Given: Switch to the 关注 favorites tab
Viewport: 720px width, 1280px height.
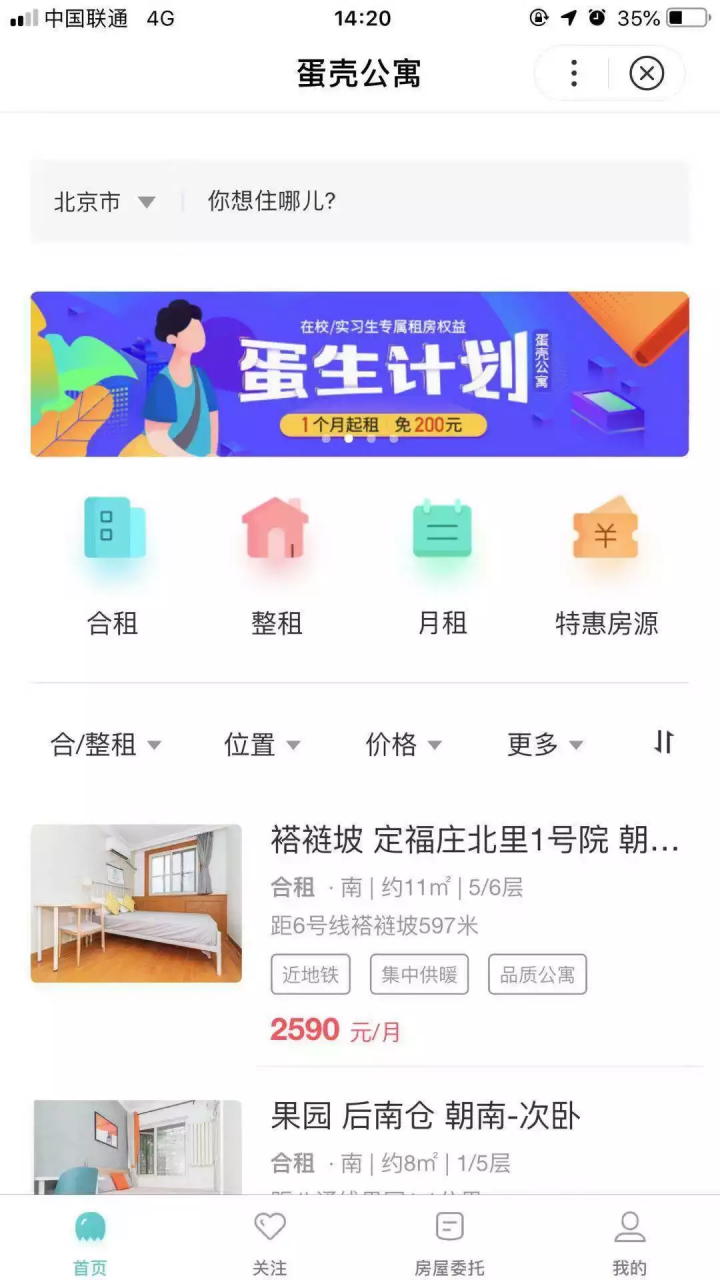Looking at the screenshot, I should pos(269,1237).
